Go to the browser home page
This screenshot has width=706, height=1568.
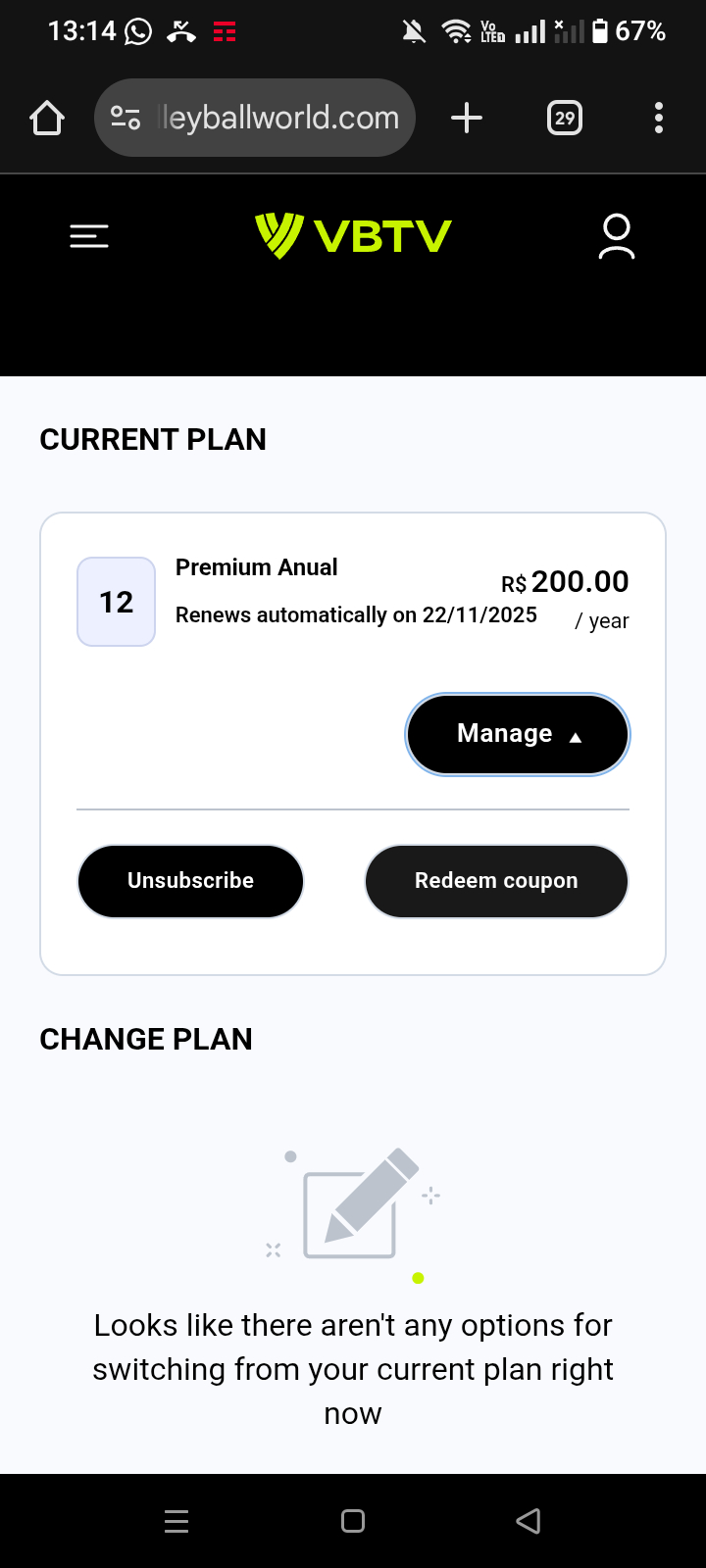tap(47, 119)
